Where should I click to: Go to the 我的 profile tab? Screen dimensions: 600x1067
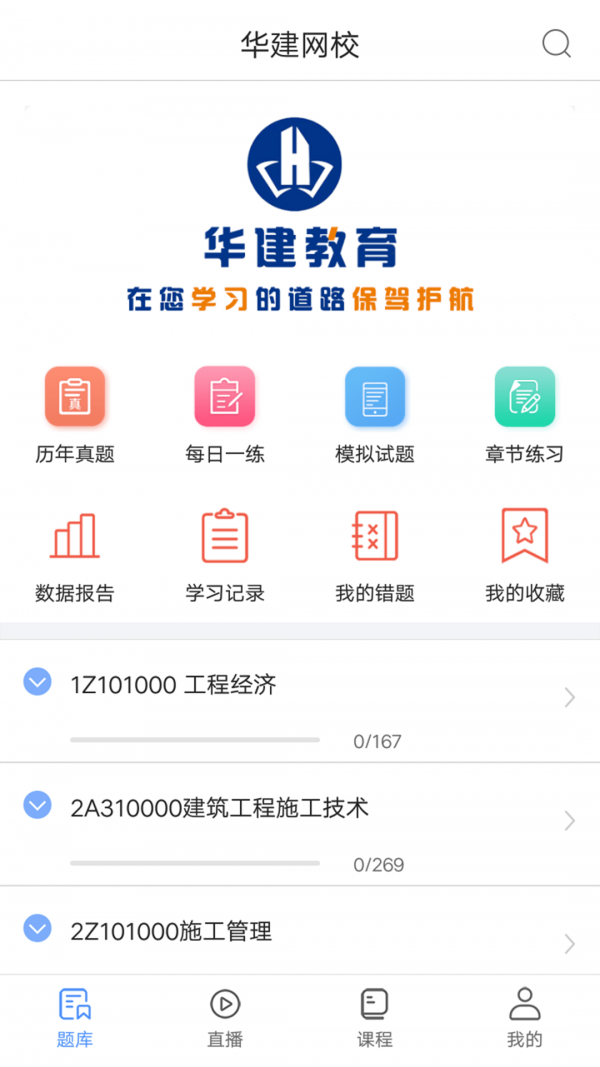pyautogui.click(x=524, y=1018)
